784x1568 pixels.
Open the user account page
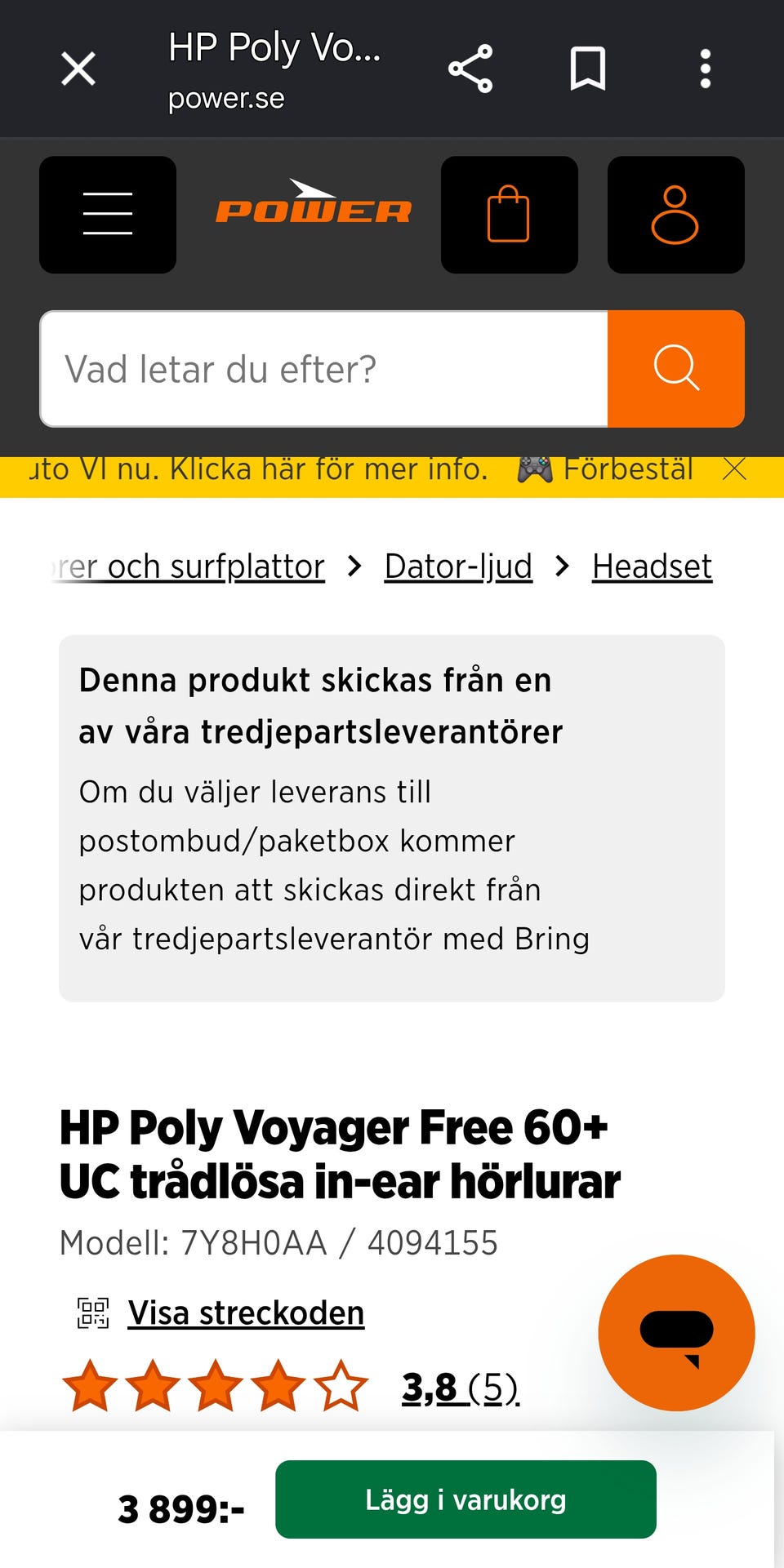[x=676, y=215]
